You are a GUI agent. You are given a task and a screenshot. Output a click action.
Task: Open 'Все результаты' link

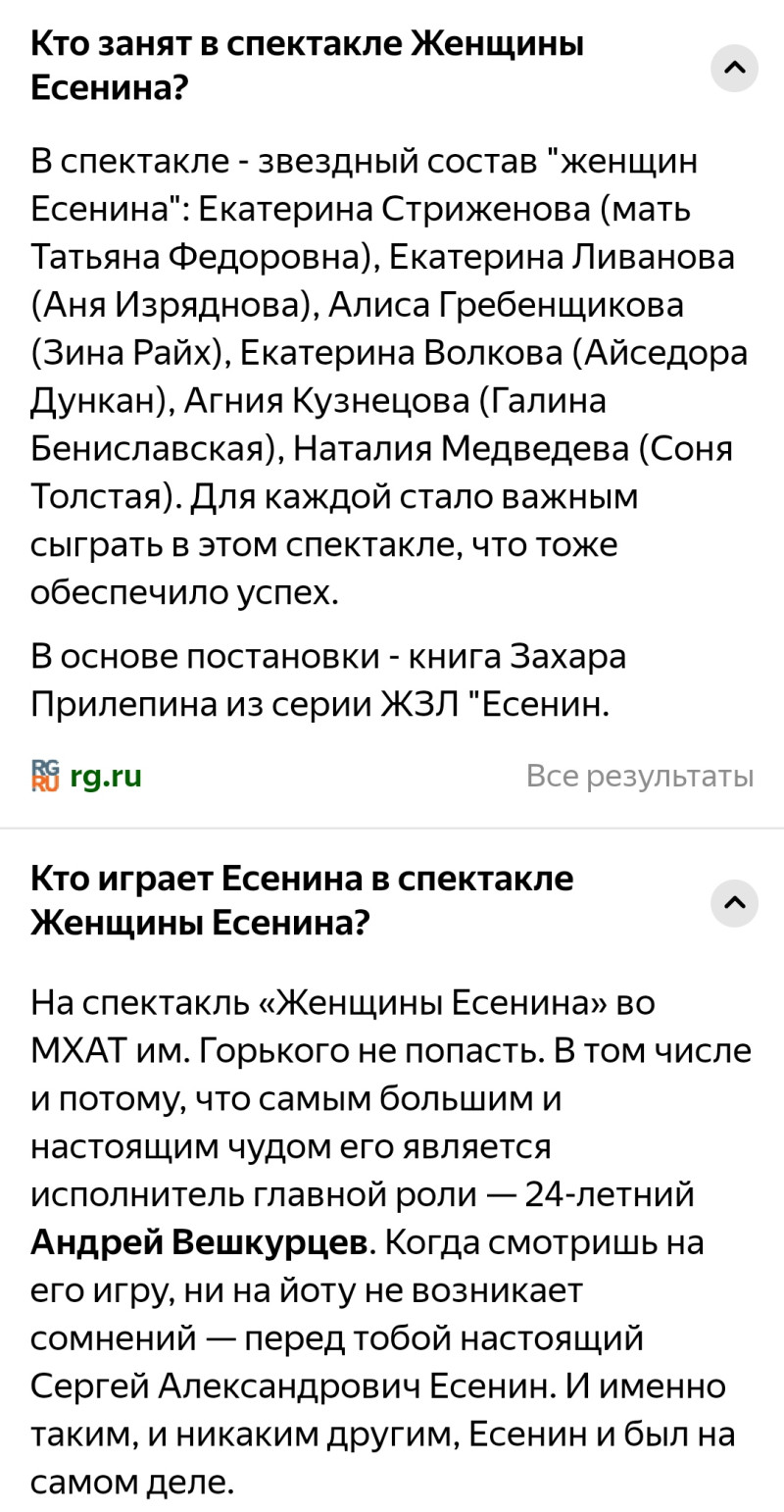pos(639,777)
